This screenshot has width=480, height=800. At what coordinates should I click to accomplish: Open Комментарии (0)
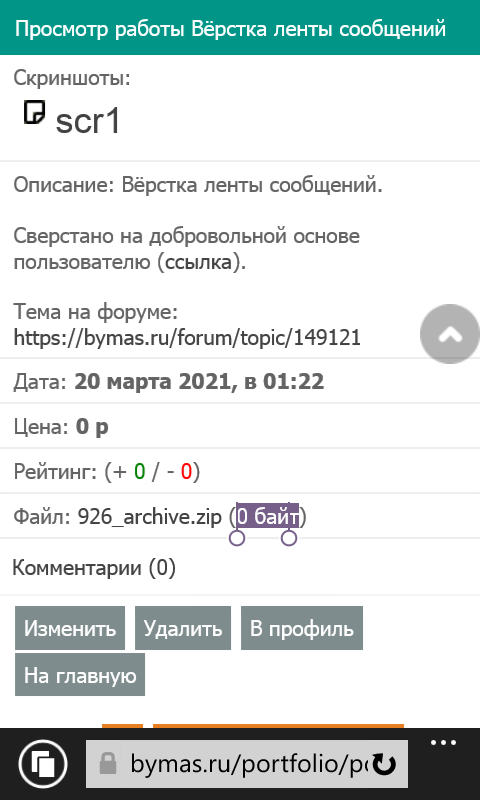(x=94, y=567)
